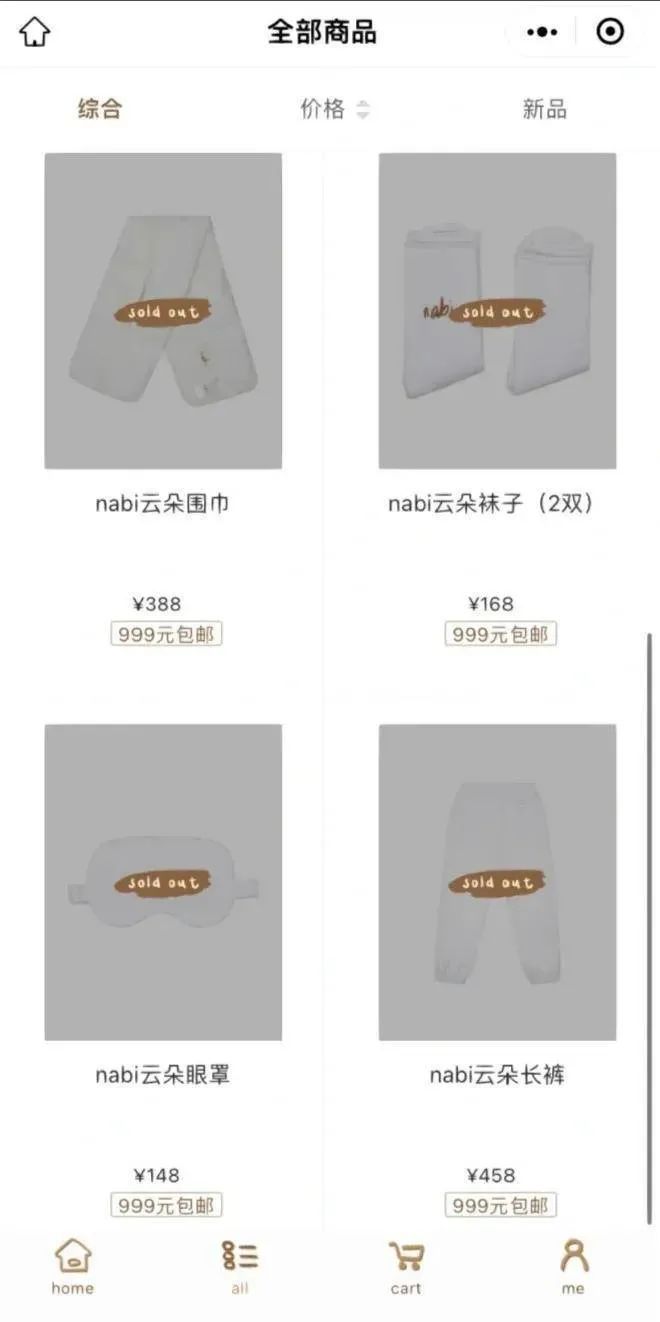Screen dimensions: 660x1322
Task: Go to the mini program home icon
Action: [35, 32]
